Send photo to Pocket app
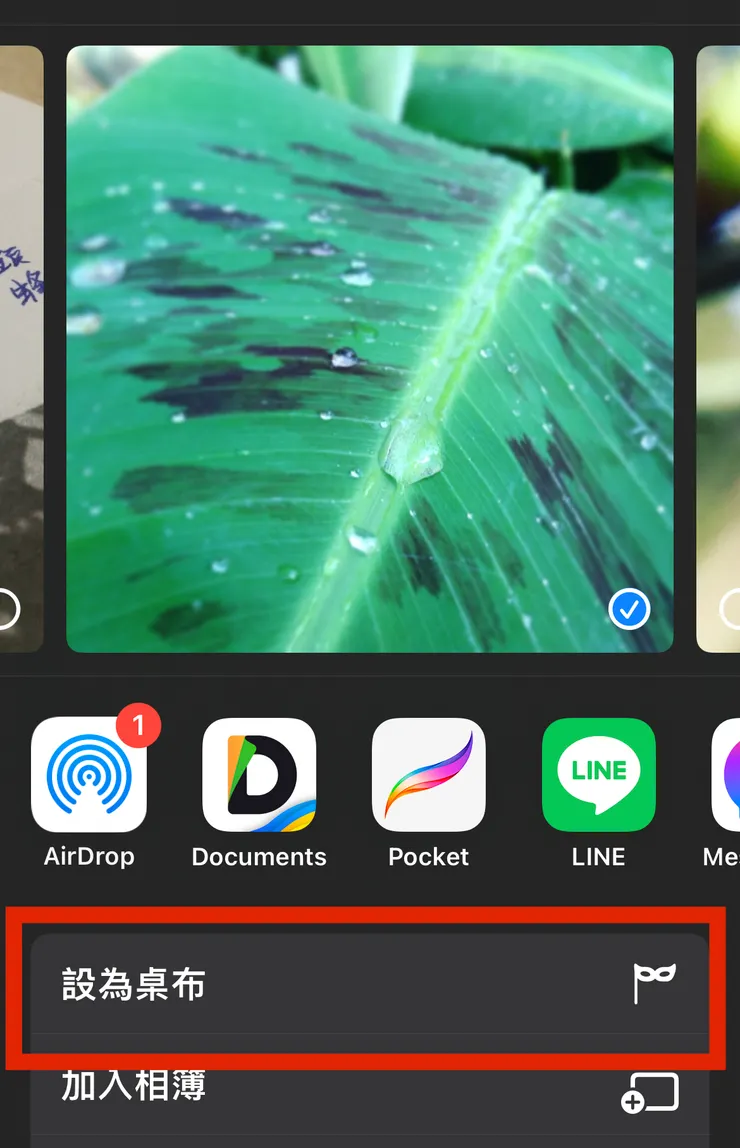Screen dimensions: 740x1148 [x=429, y=775]
